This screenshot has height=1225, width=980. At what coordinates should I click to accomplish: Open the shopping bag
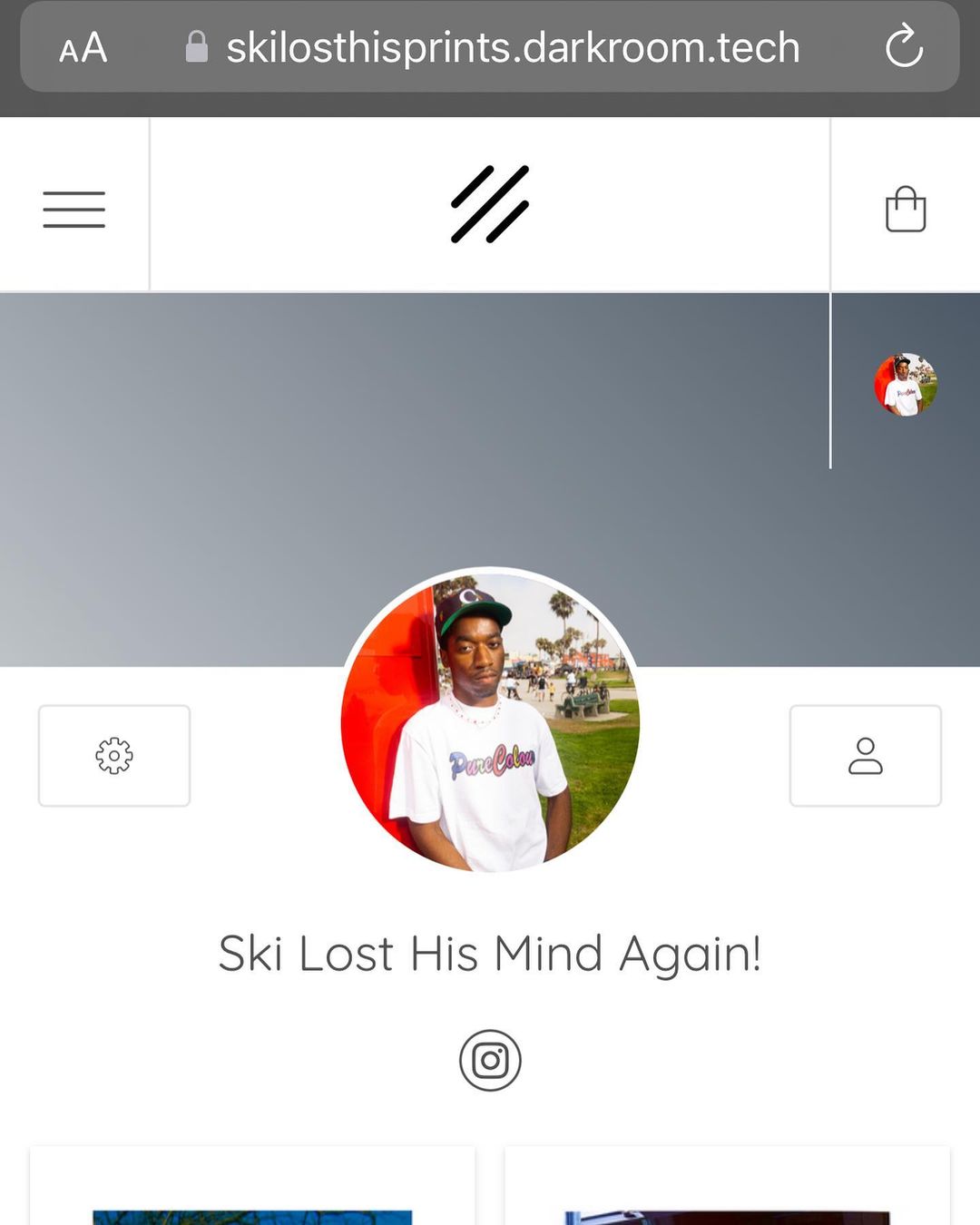point(905,209)
